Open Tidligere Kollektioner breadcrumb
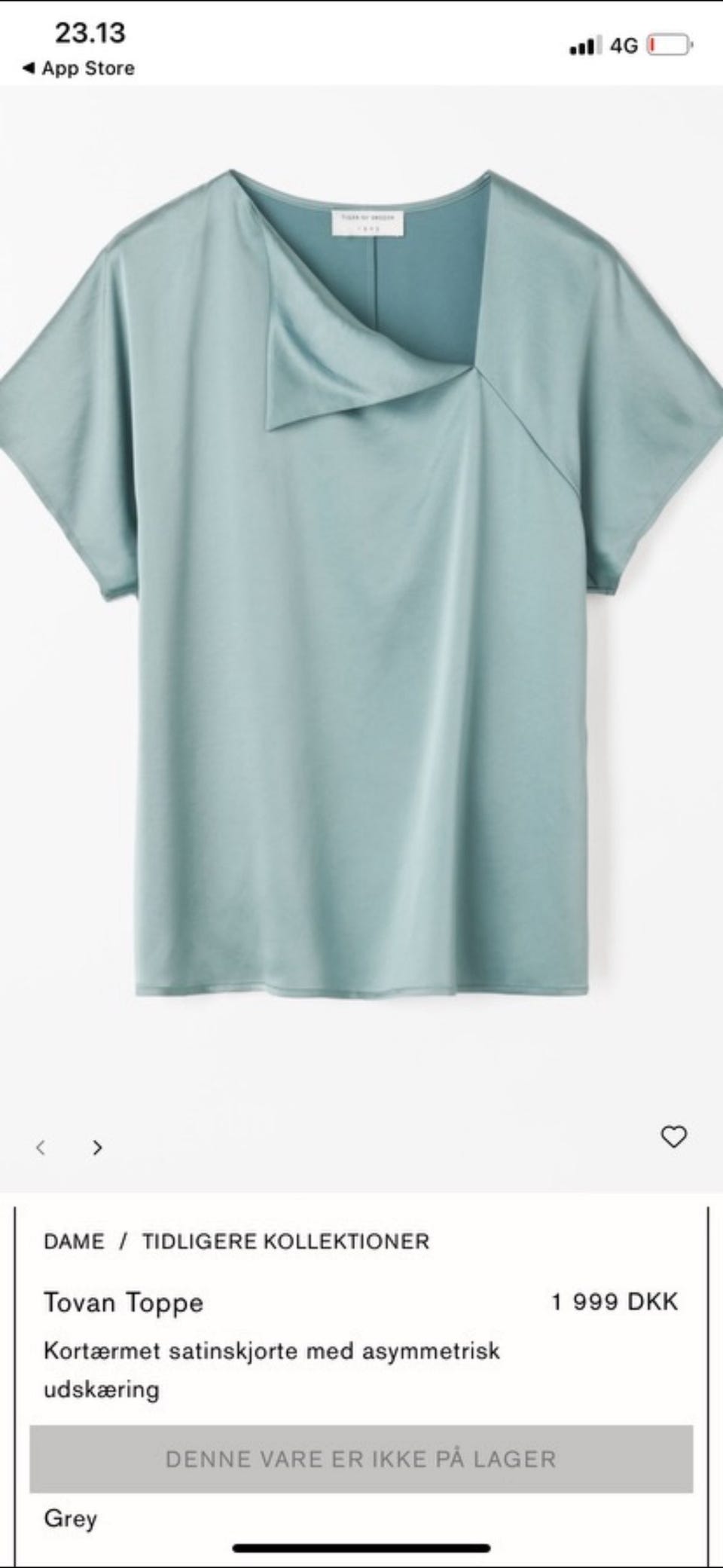The width and height of the screenshot is (723, 1568). (x=285, y=1241)
